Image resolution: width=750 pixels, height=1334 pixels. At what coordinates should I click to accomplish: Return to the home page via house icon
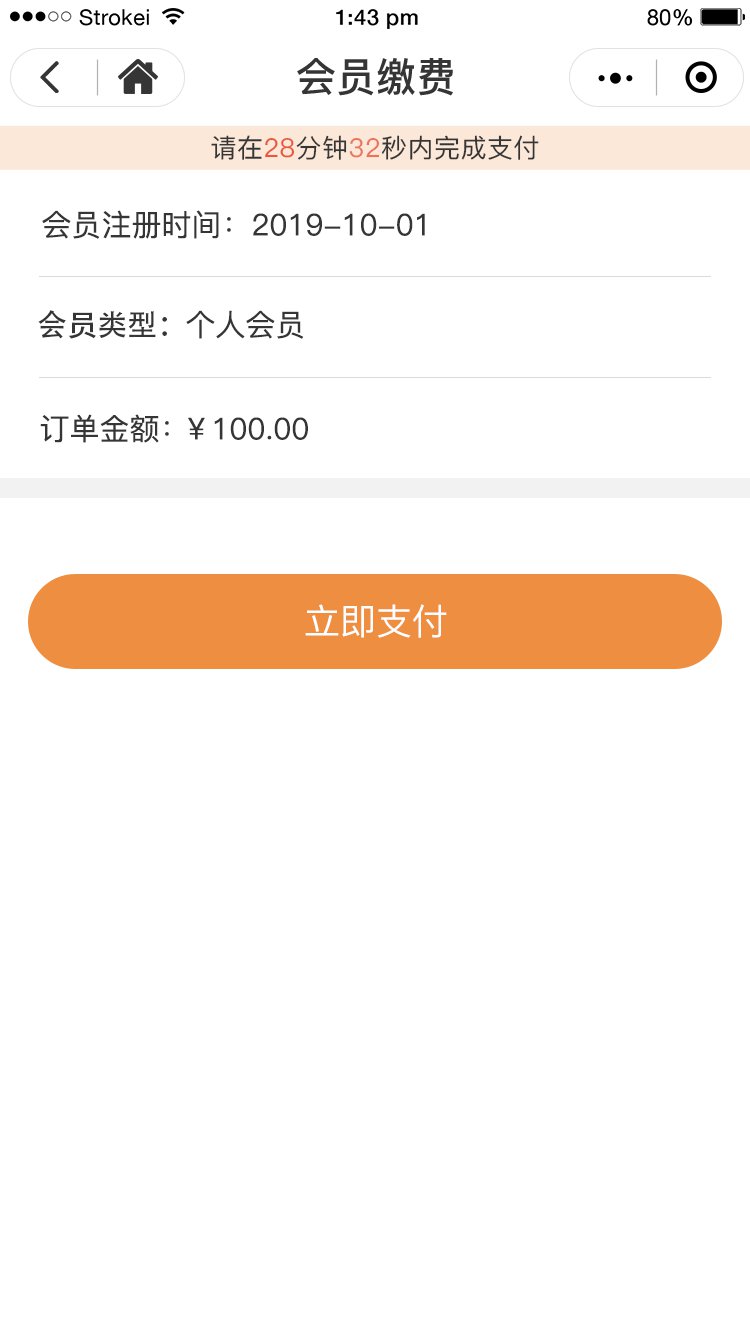(138, 77)
